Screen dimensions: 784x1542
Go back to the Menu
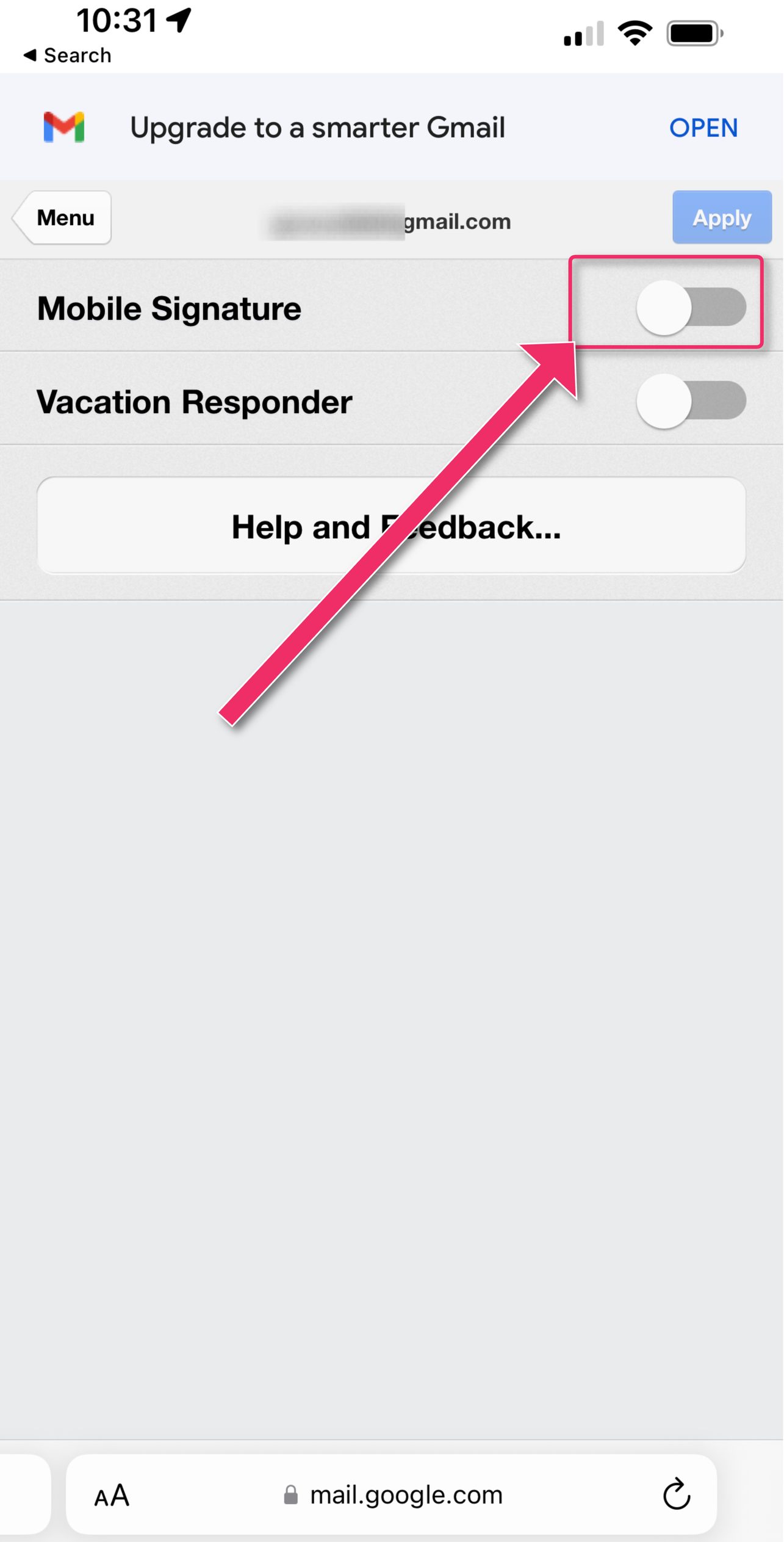point(63,218)
